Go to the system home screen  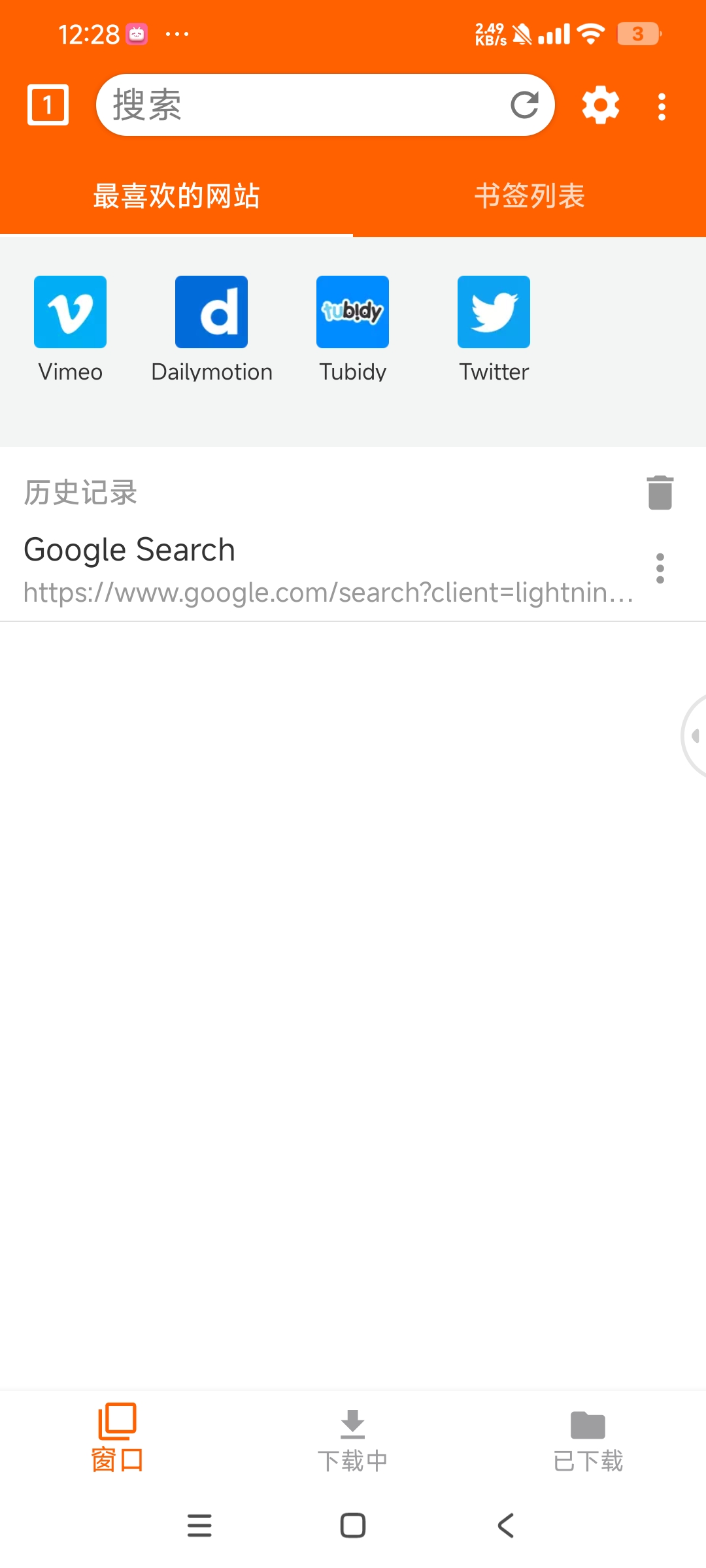353,1526
